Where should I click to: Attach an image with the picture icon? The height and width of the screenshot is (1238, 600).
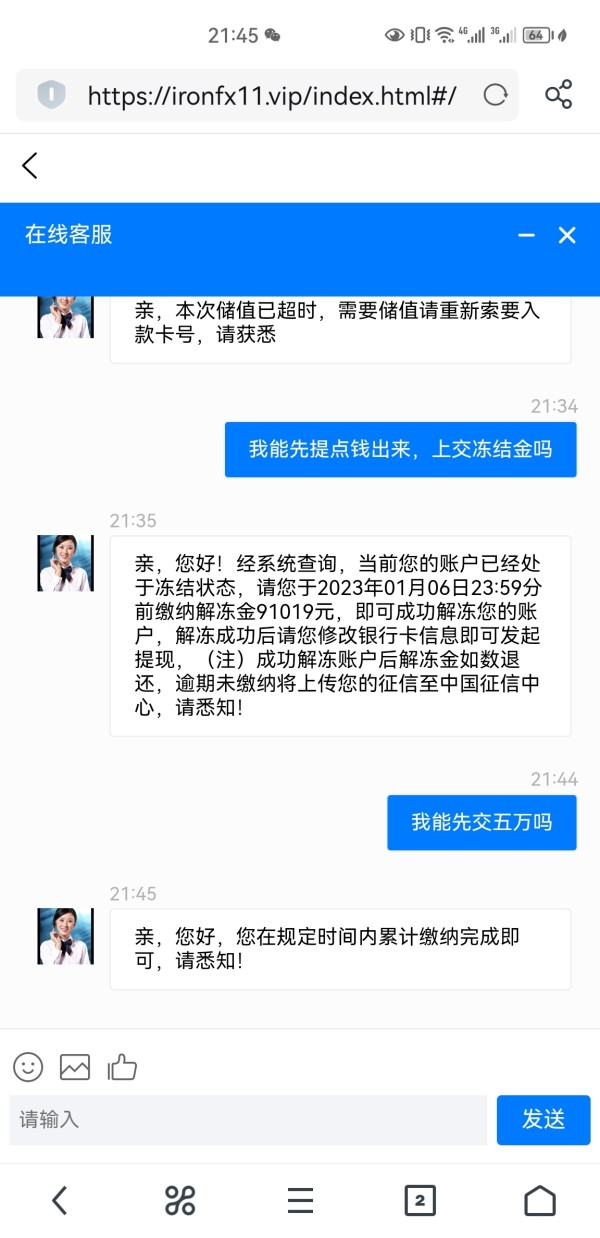tap(75, 1067)
